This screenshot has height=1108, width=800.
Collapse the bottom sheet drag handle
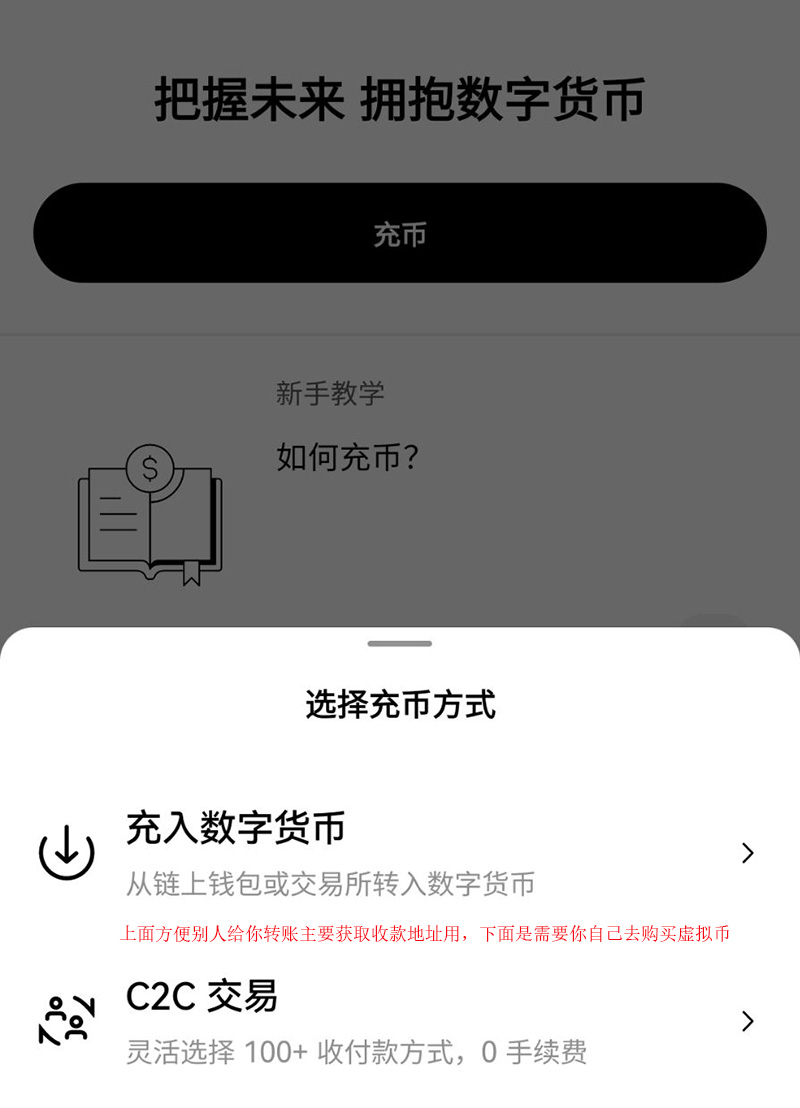[x=400, y=645]
